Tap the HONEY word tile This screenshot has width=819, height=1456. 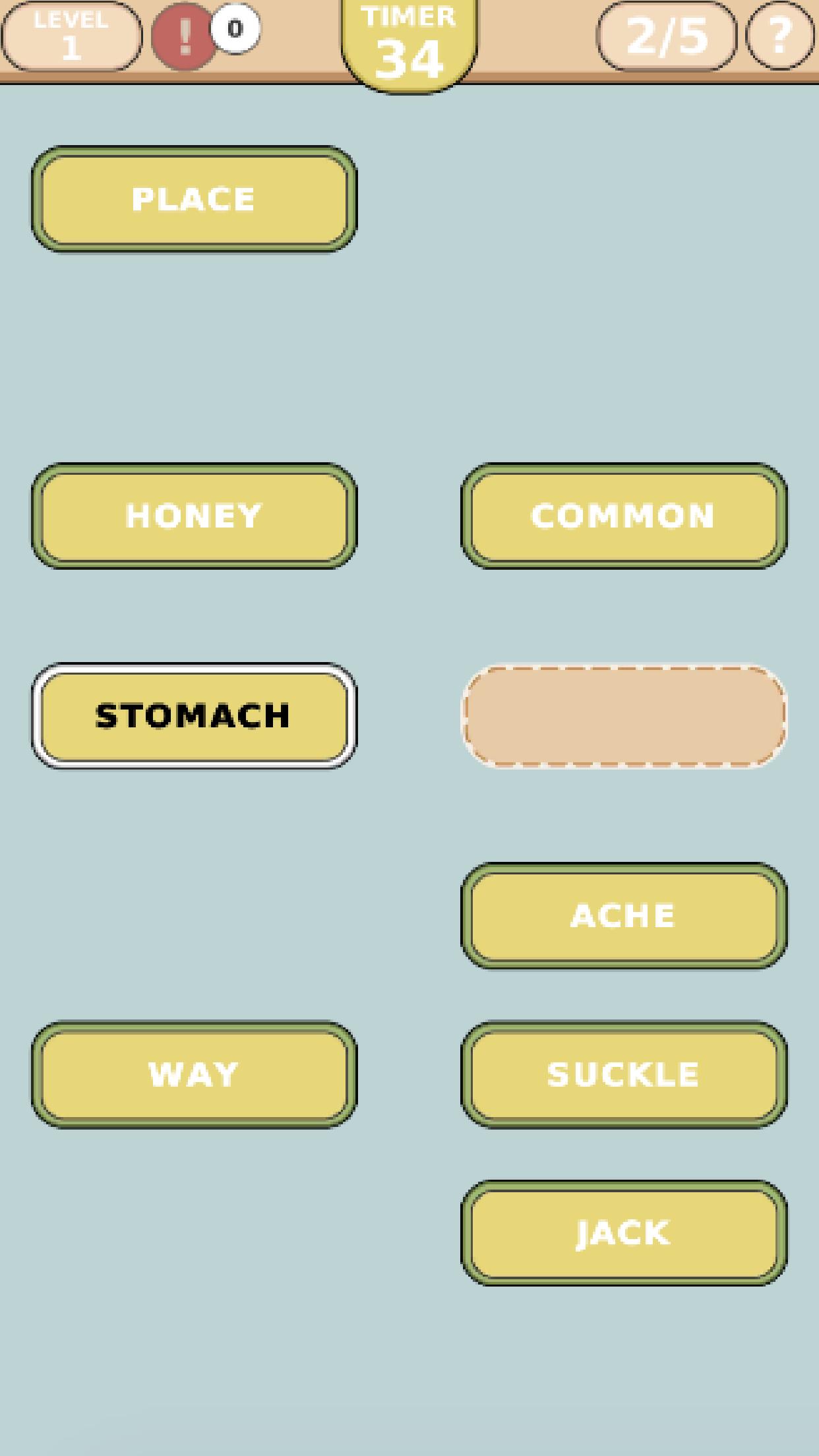tap(194, 516)
